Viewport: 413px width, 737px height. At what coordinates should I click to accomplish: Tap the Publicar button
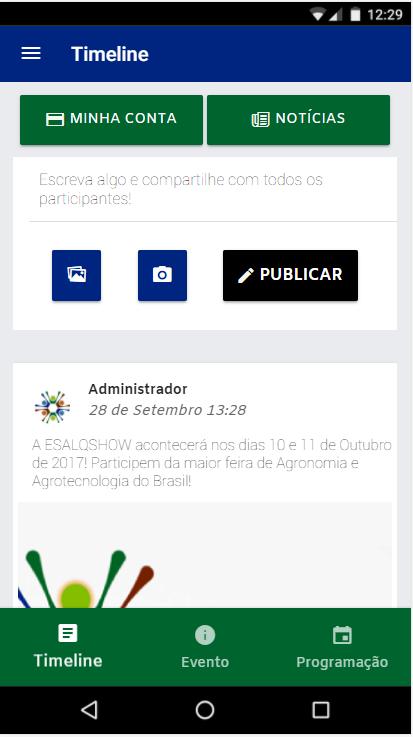(290, 275)
